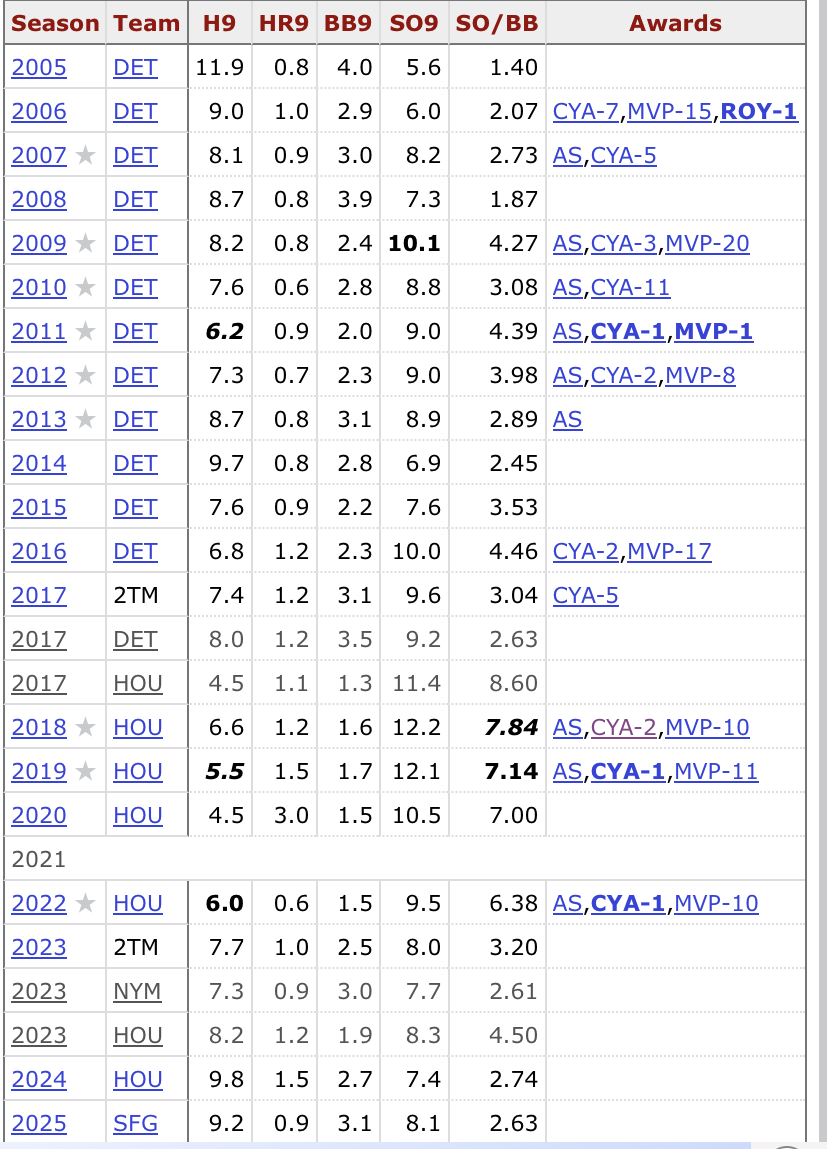
Task: Select the 2020 season link
Action: [x=39, y=816]
